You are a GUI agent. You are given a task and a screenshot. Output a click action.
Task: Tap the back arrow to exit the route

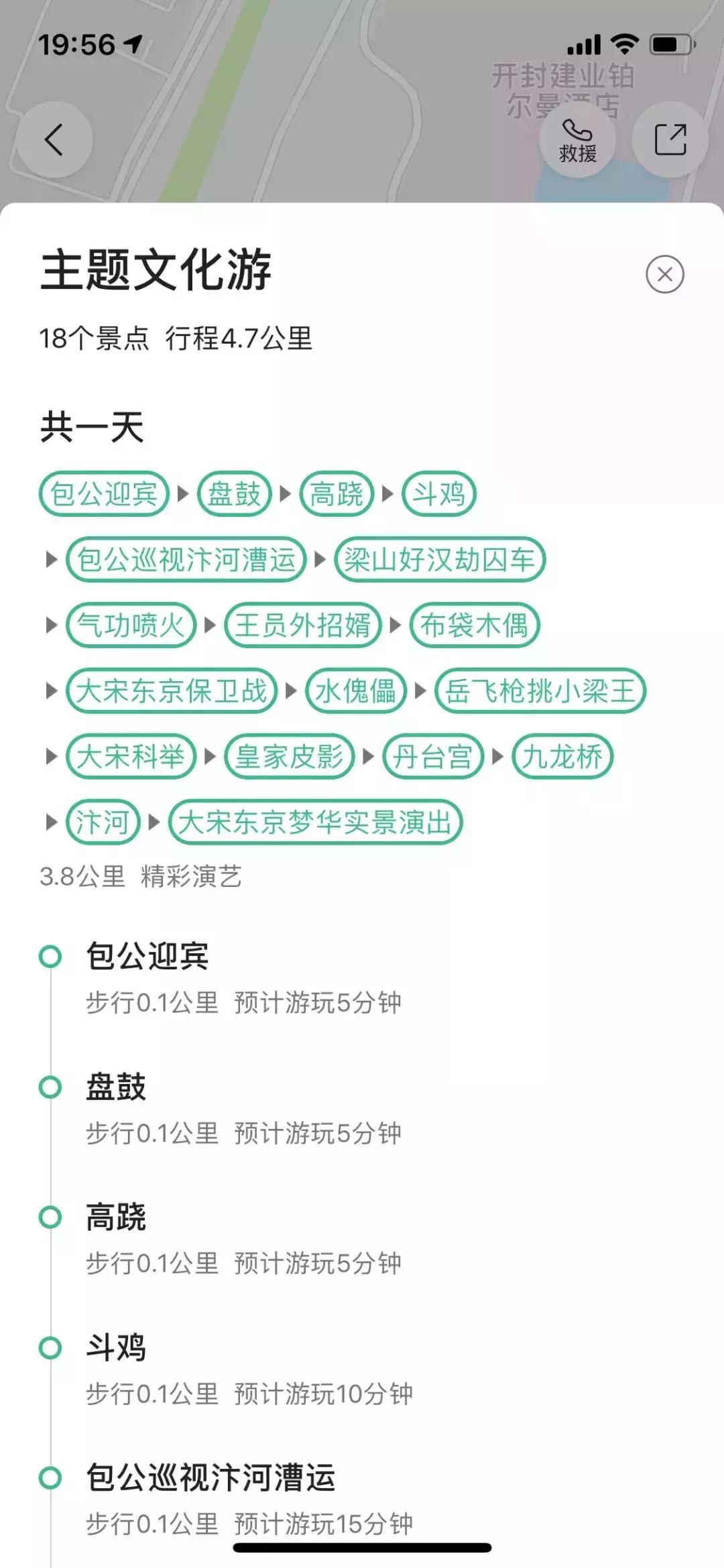(x=56, y=139)
